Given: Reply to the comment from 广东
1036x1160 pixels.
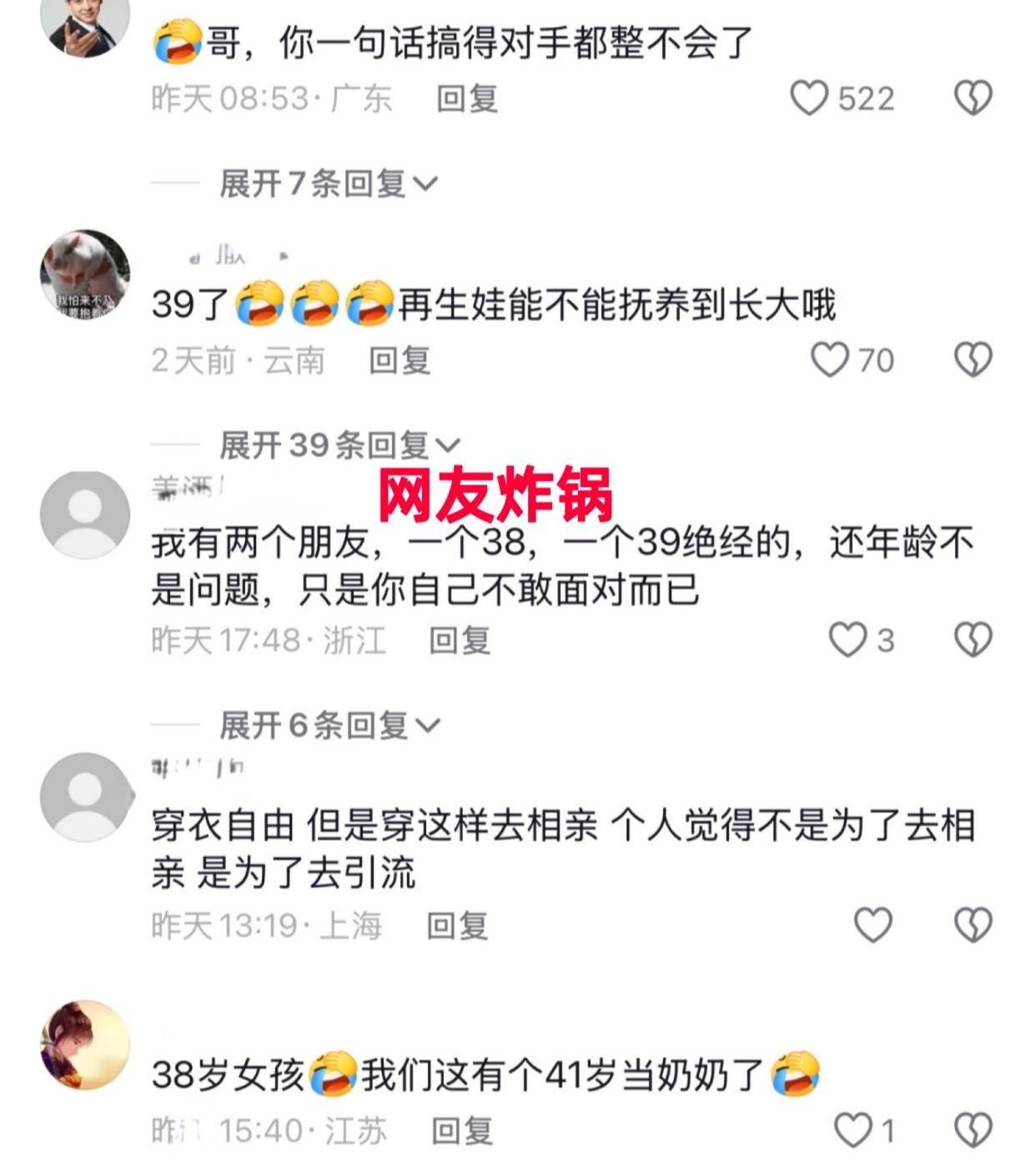Looking at the screenshot, I should pos(467,99).
